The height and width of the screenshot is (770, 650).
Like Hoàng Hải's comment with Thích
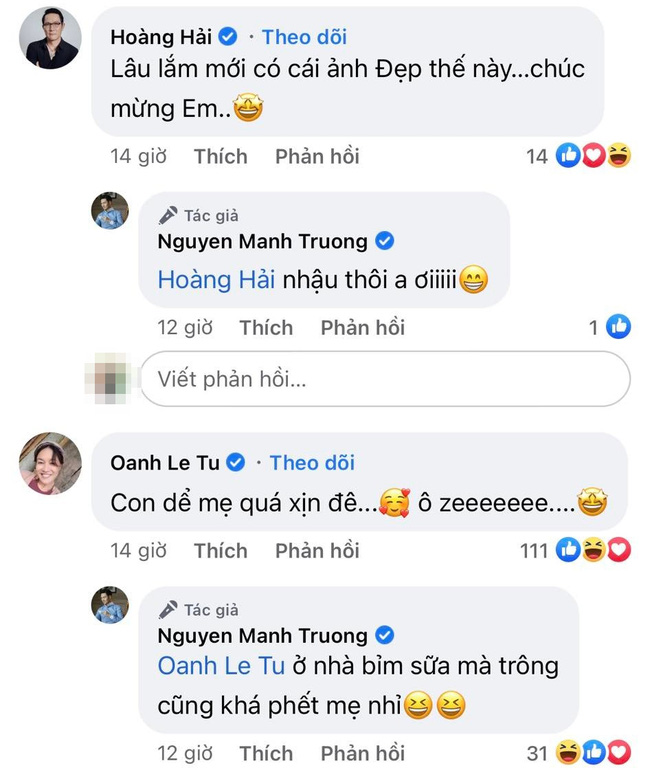tap(220, 156)
